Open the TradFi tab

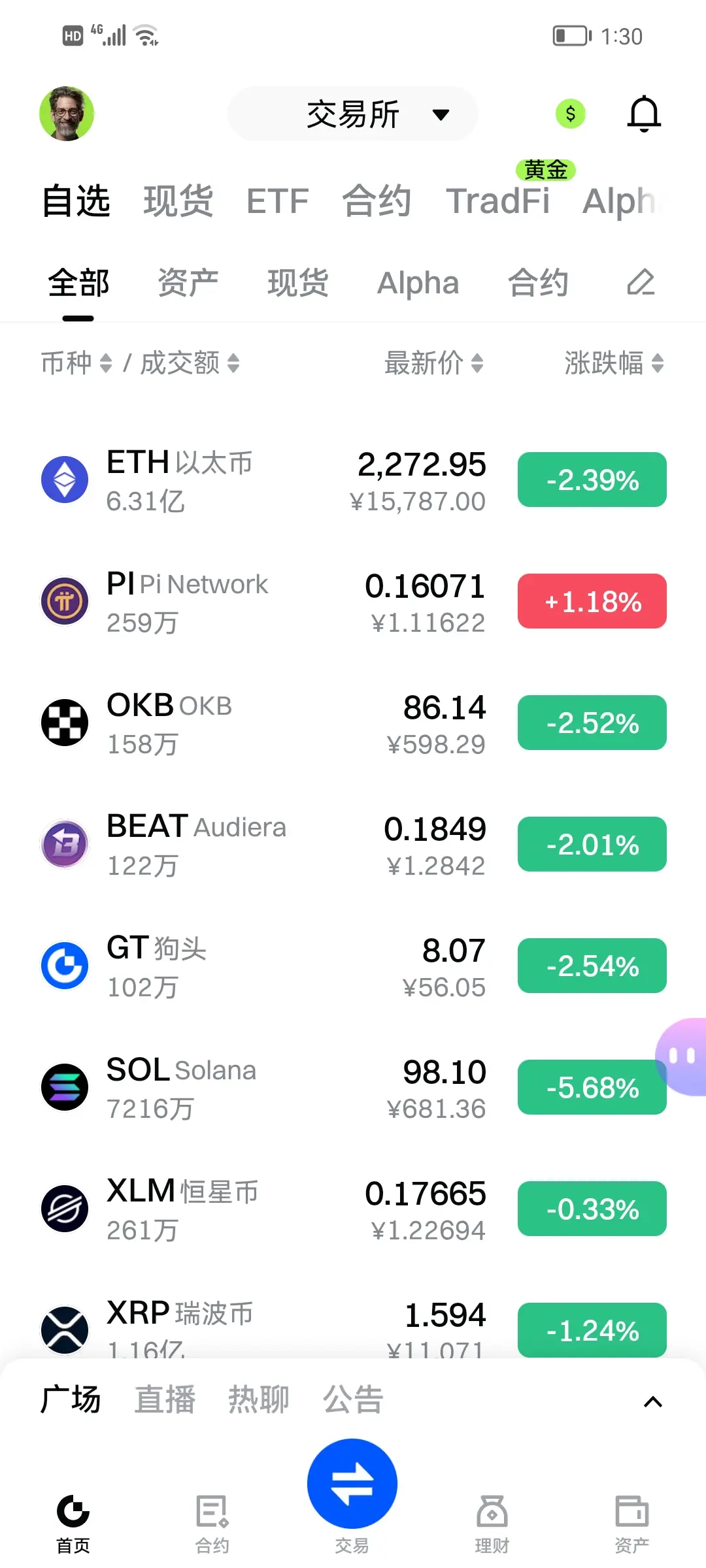point(497,201)
